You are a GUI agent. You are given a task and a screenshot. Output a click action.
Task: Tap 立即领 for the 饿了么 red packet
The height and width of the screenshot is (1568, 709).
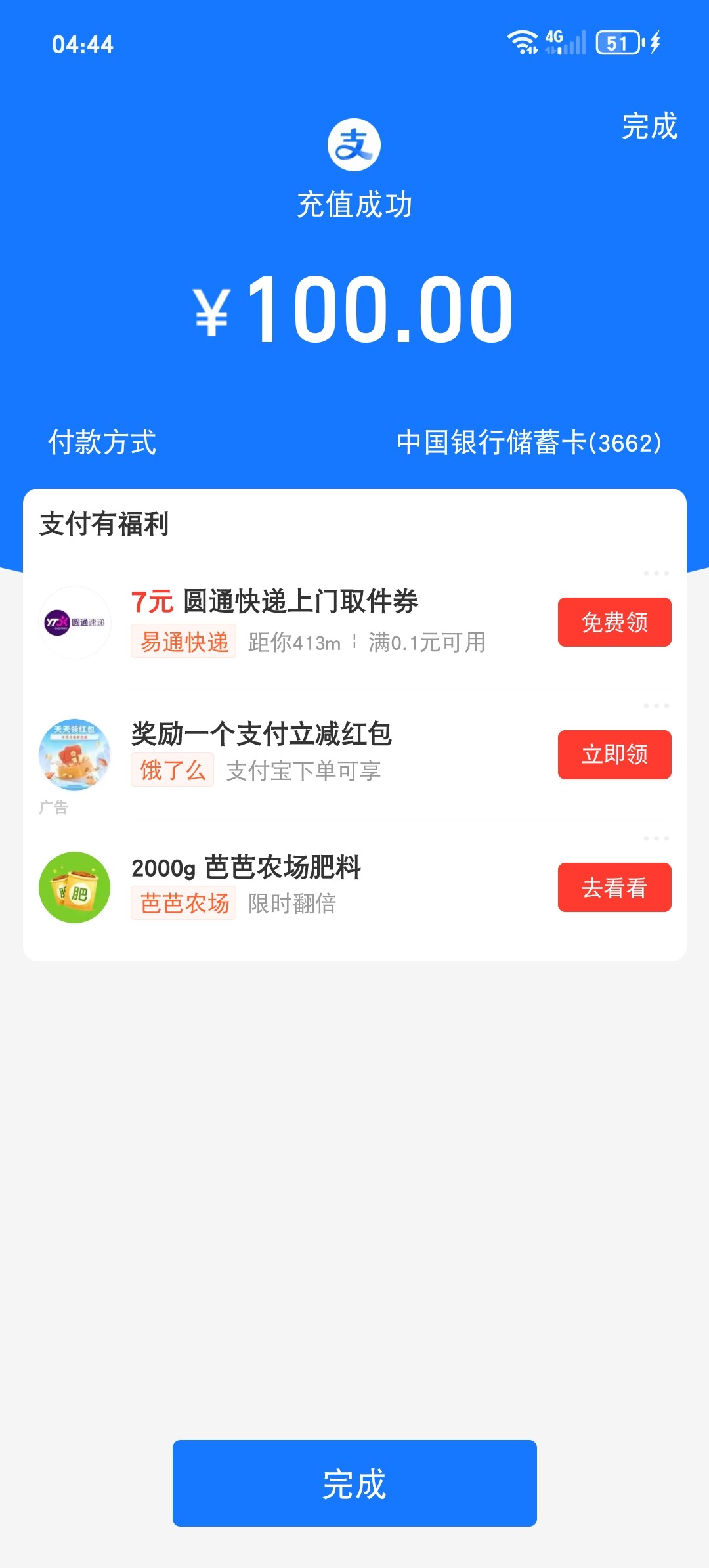[x=614, y=754]
